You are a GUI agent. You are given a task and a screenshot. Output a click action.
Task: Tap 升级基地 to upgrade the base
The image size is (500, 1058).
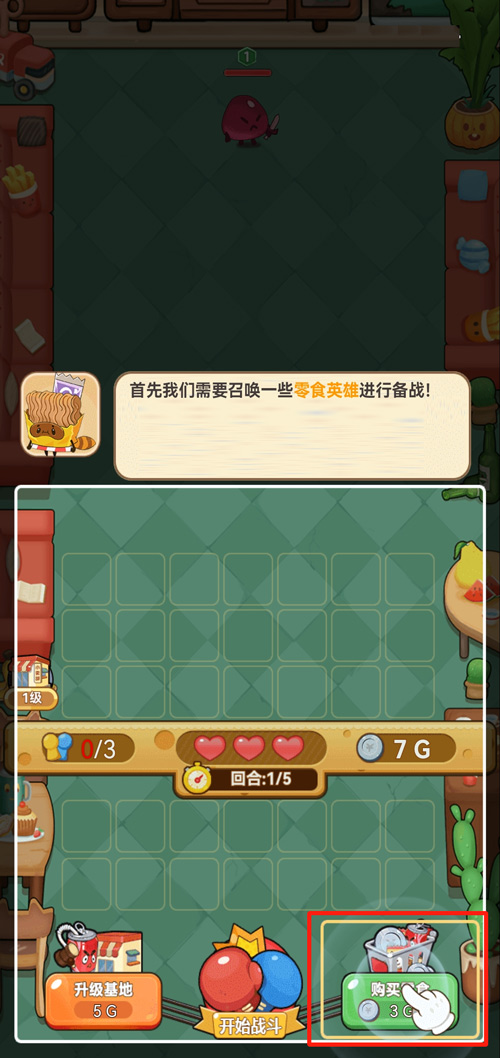(x=103, y=1000)
